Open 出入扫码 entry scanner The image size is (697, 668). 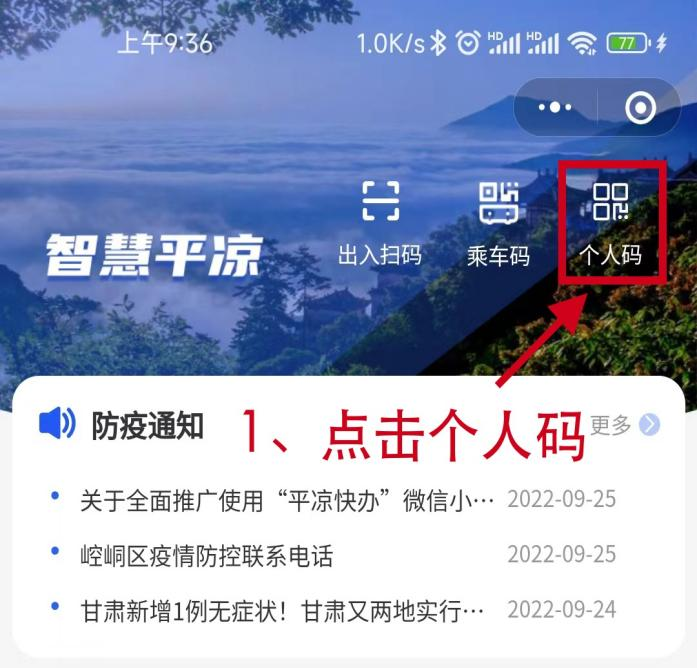tap(380, 223)
